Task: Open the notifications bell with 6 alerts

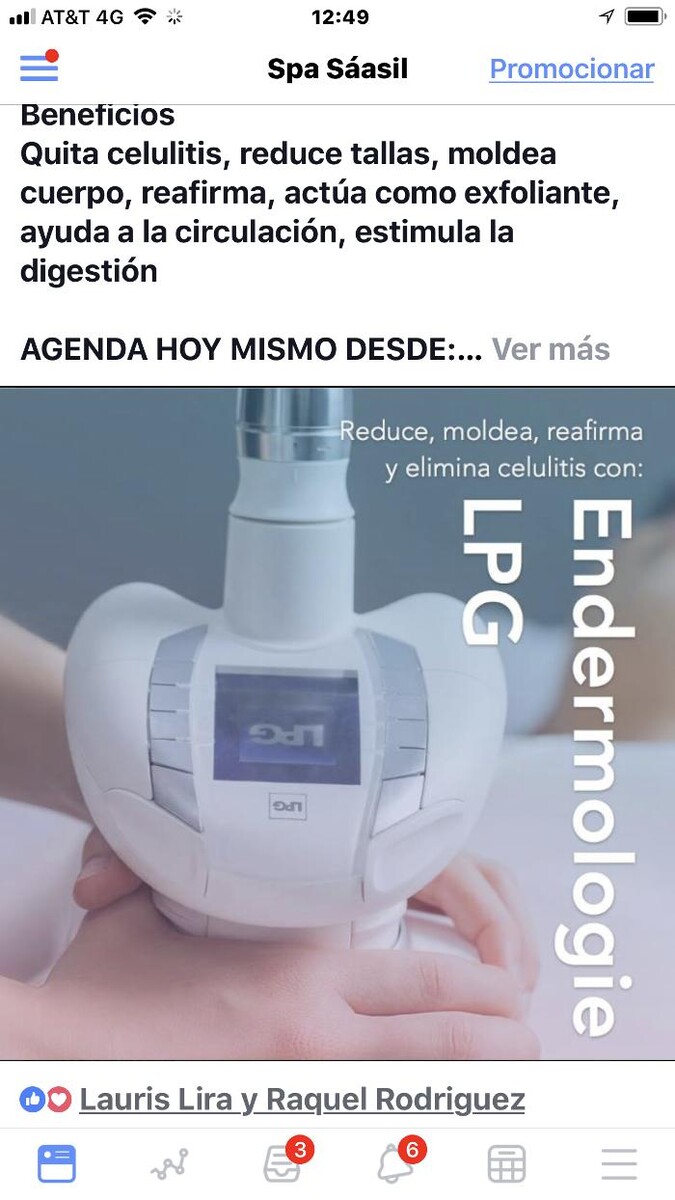Action: [x=394, y=1164]
